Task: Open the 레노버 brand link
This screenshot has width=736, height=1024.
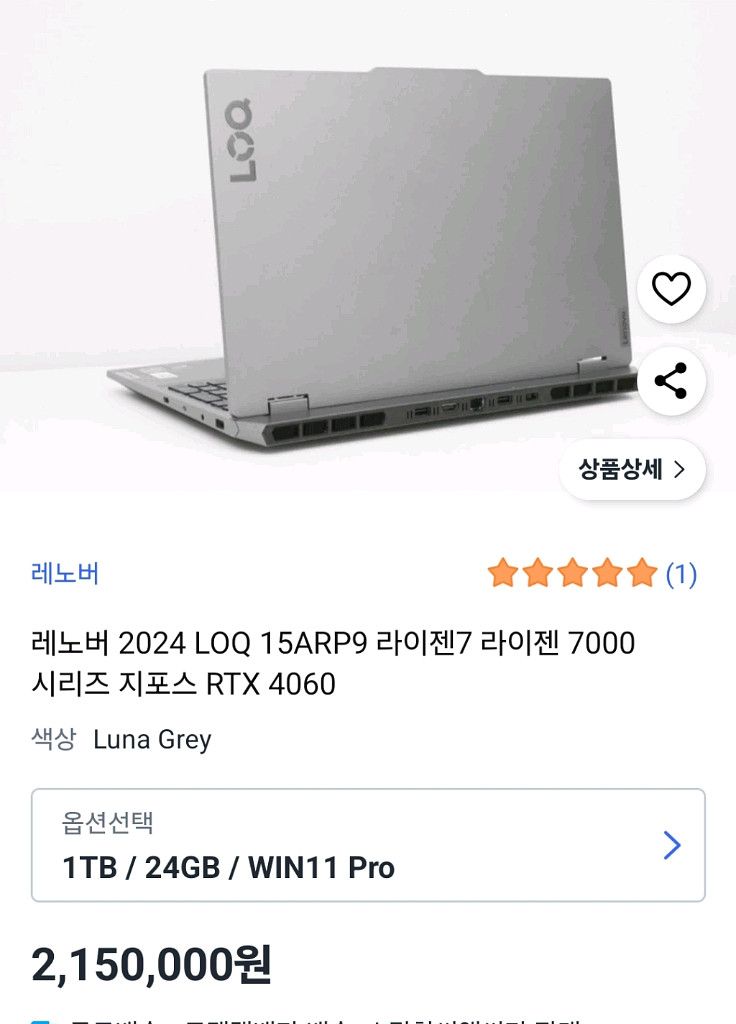Action: click(65, 574)
